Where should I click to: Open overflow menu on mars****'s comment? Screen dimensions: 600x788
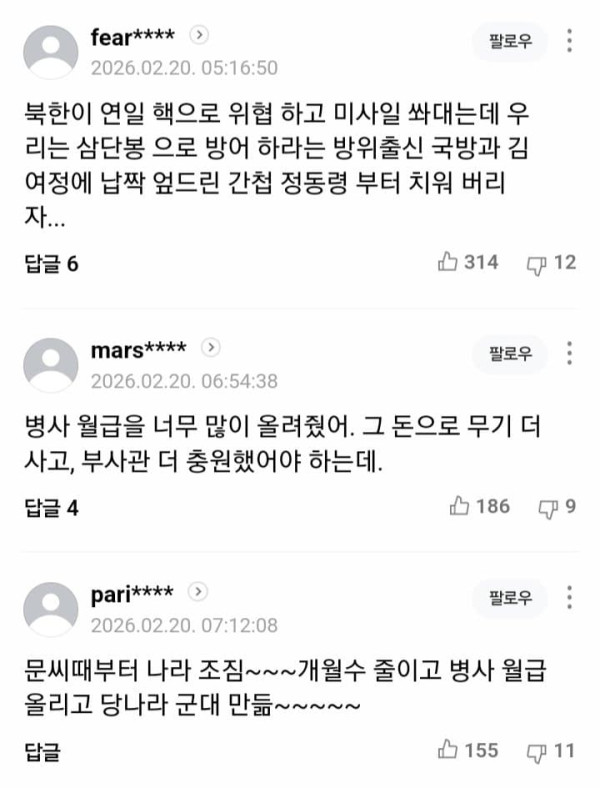[570, 353]
